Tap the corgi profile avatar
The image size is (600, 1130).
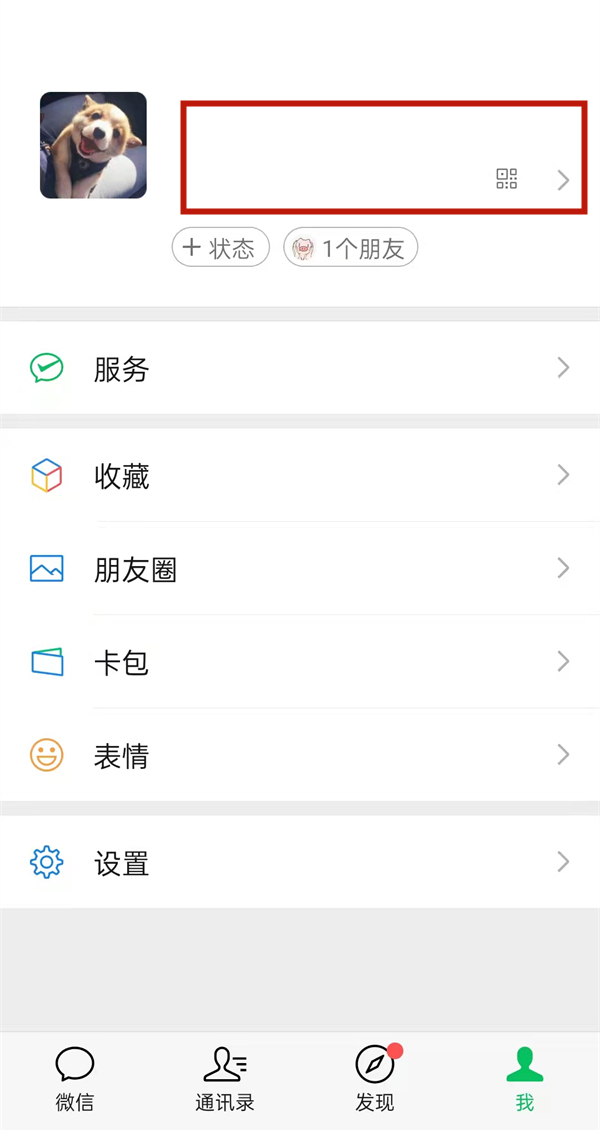[93, 145]
